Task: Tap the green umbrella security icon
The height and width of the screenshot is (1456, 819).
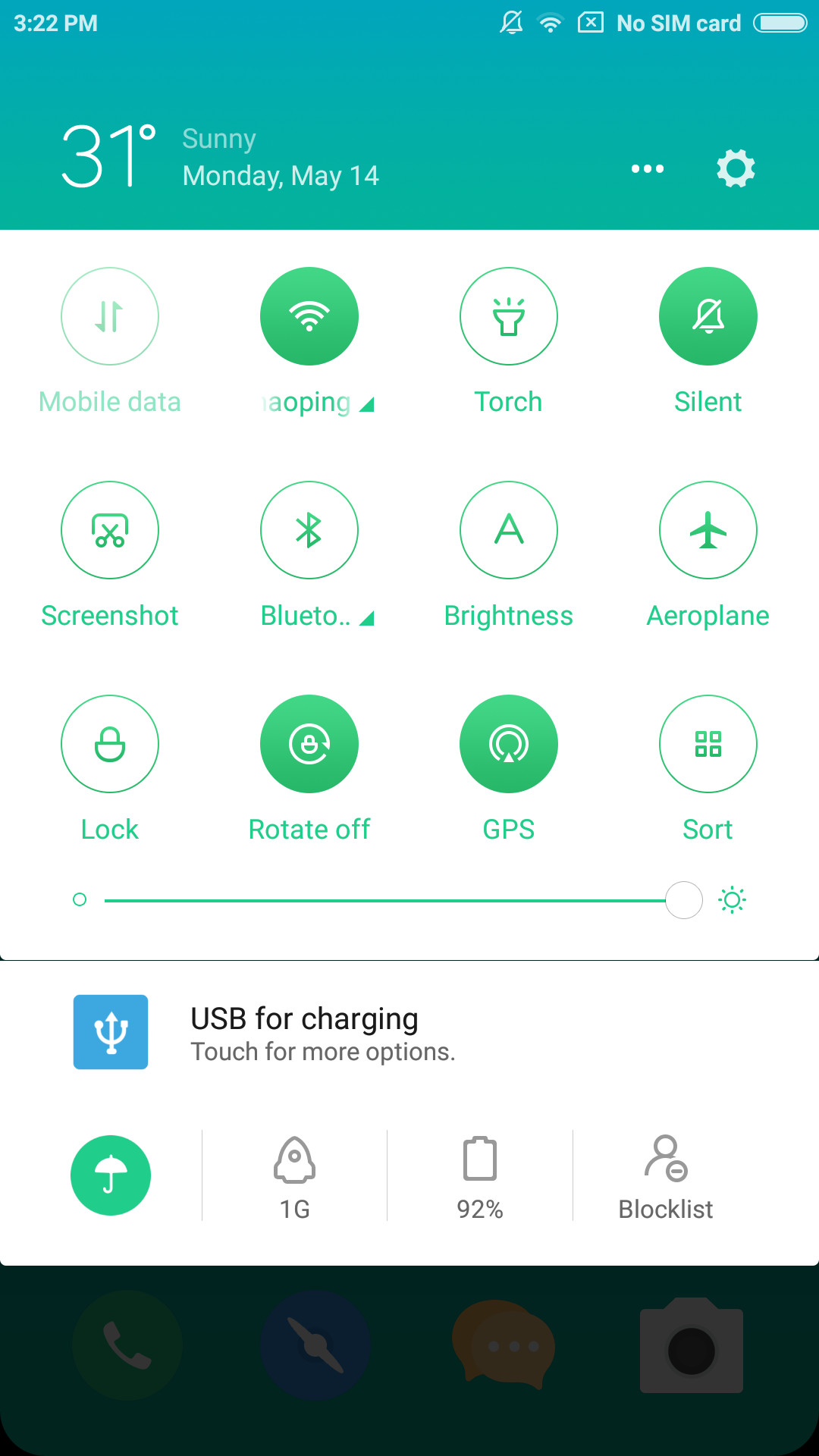Action: 111,1175
